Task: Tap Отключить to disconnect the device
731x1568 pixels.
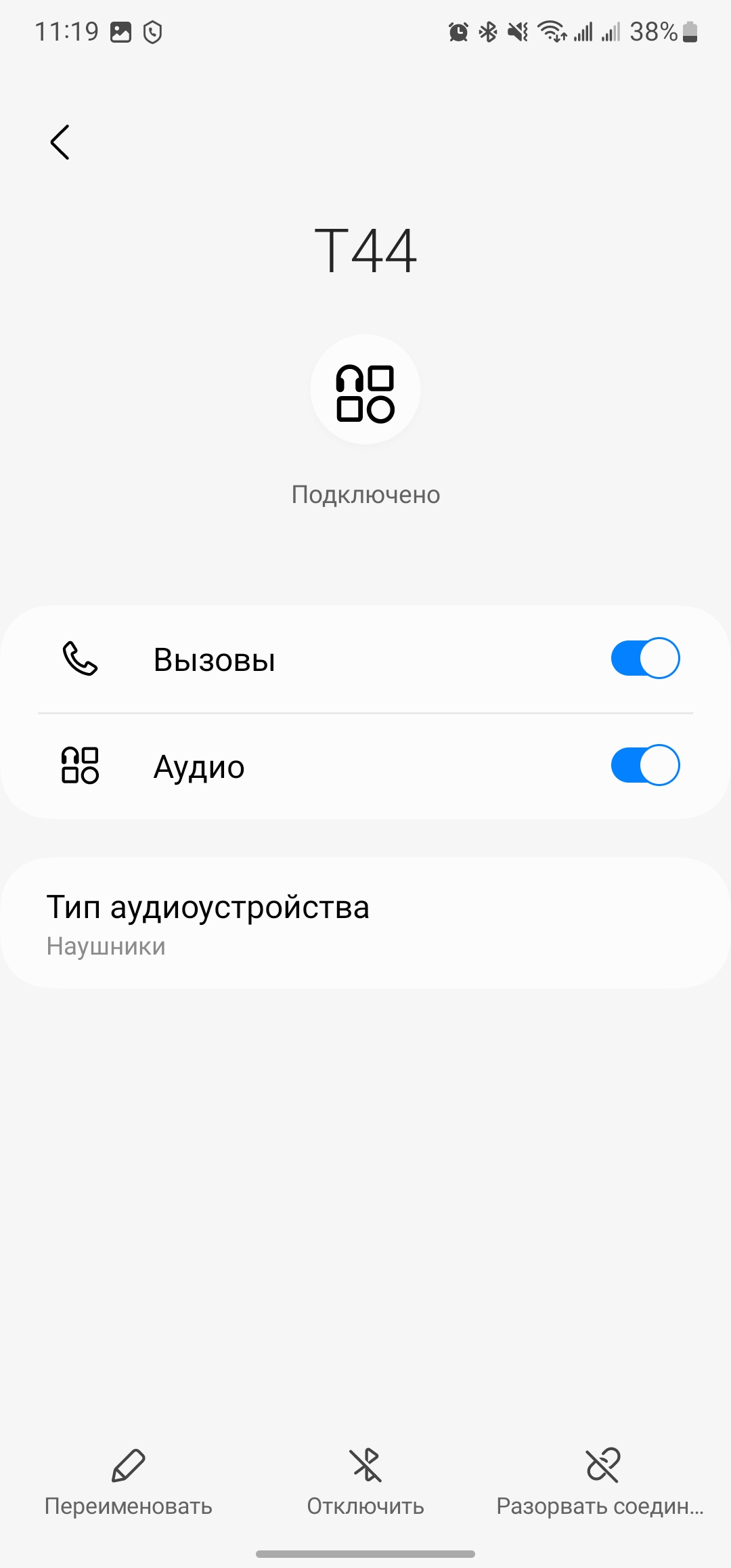Action: 365,1483
